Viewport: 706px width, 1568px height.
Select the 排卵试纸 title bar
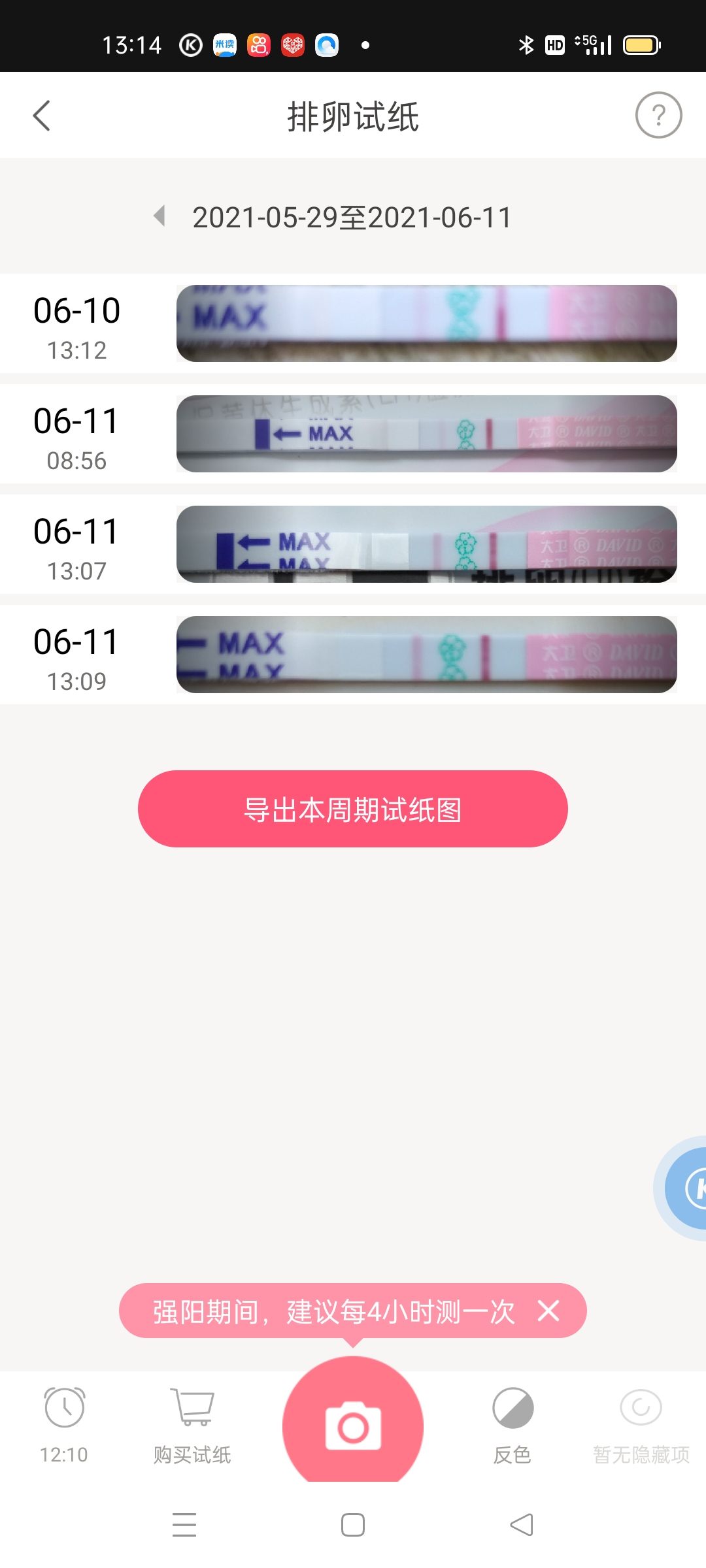click(352, 115)
